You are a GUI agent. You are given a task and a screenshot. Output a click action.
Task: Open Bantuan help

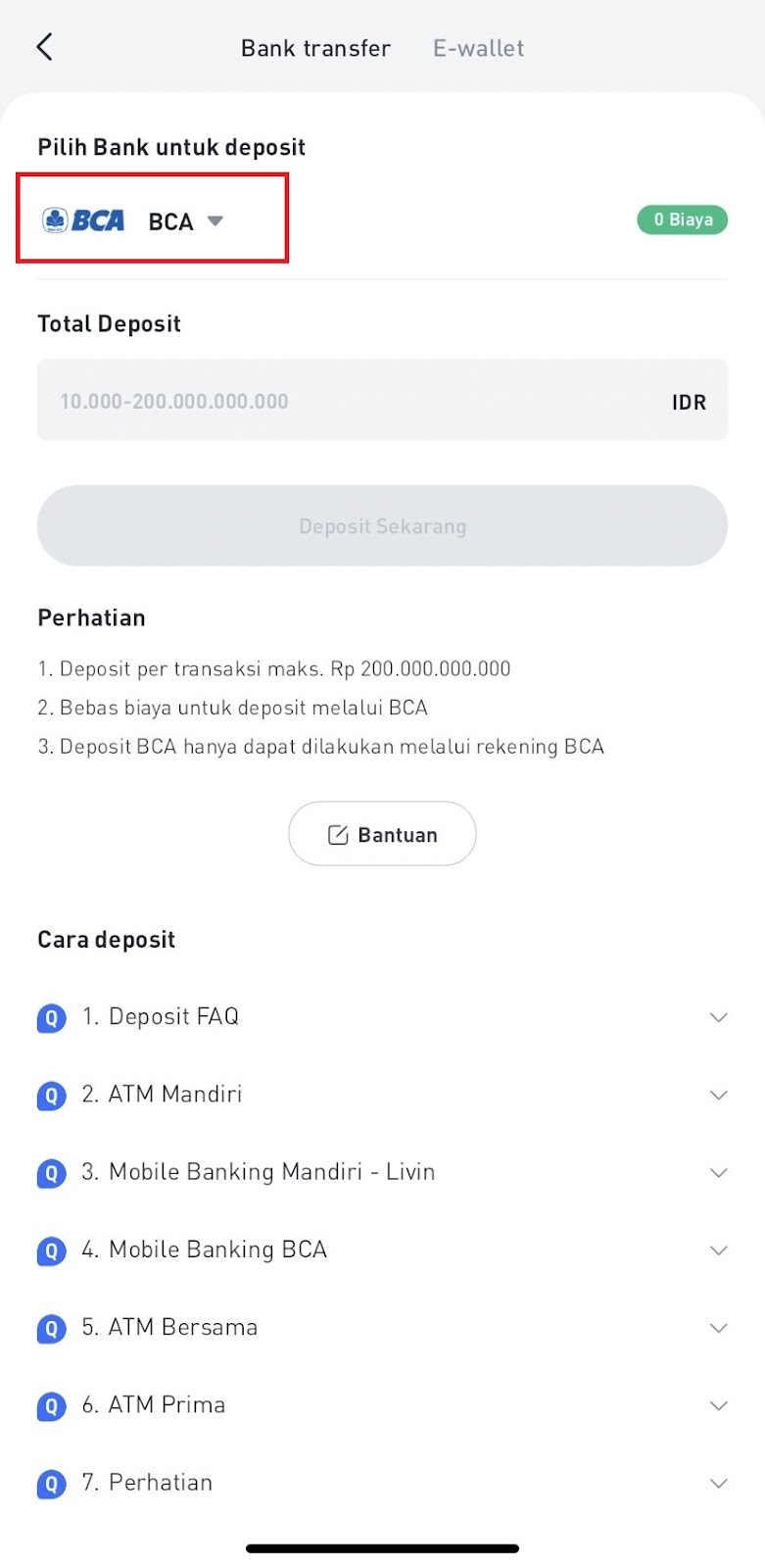click(382, 834)
